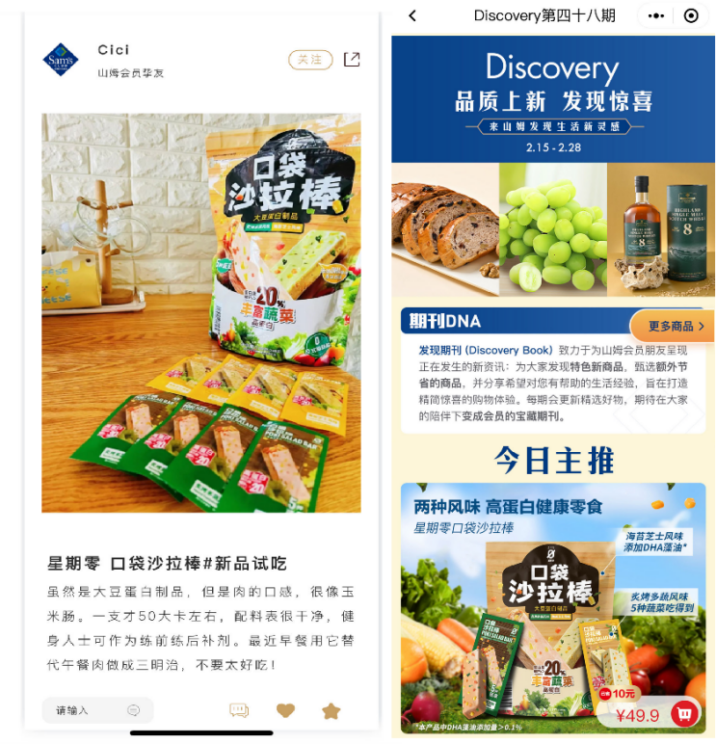
Task: Favorite the post with the star
Action: pyautogui.click(x=331, y=710)
